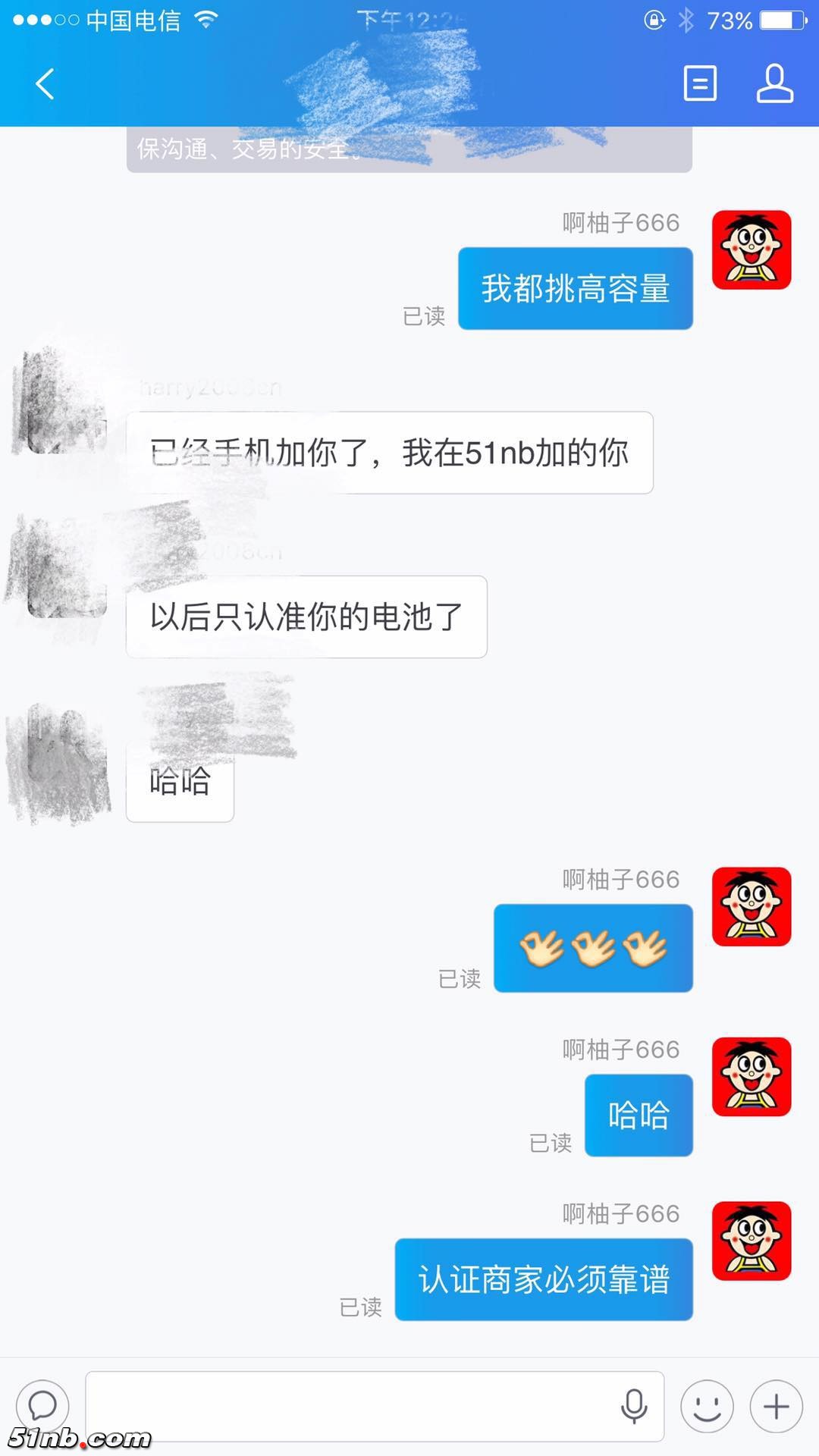Tap the avatar beside 我都挑高容量 message
The height and width of the screenshot is (1456, 819).
point(751,250)
